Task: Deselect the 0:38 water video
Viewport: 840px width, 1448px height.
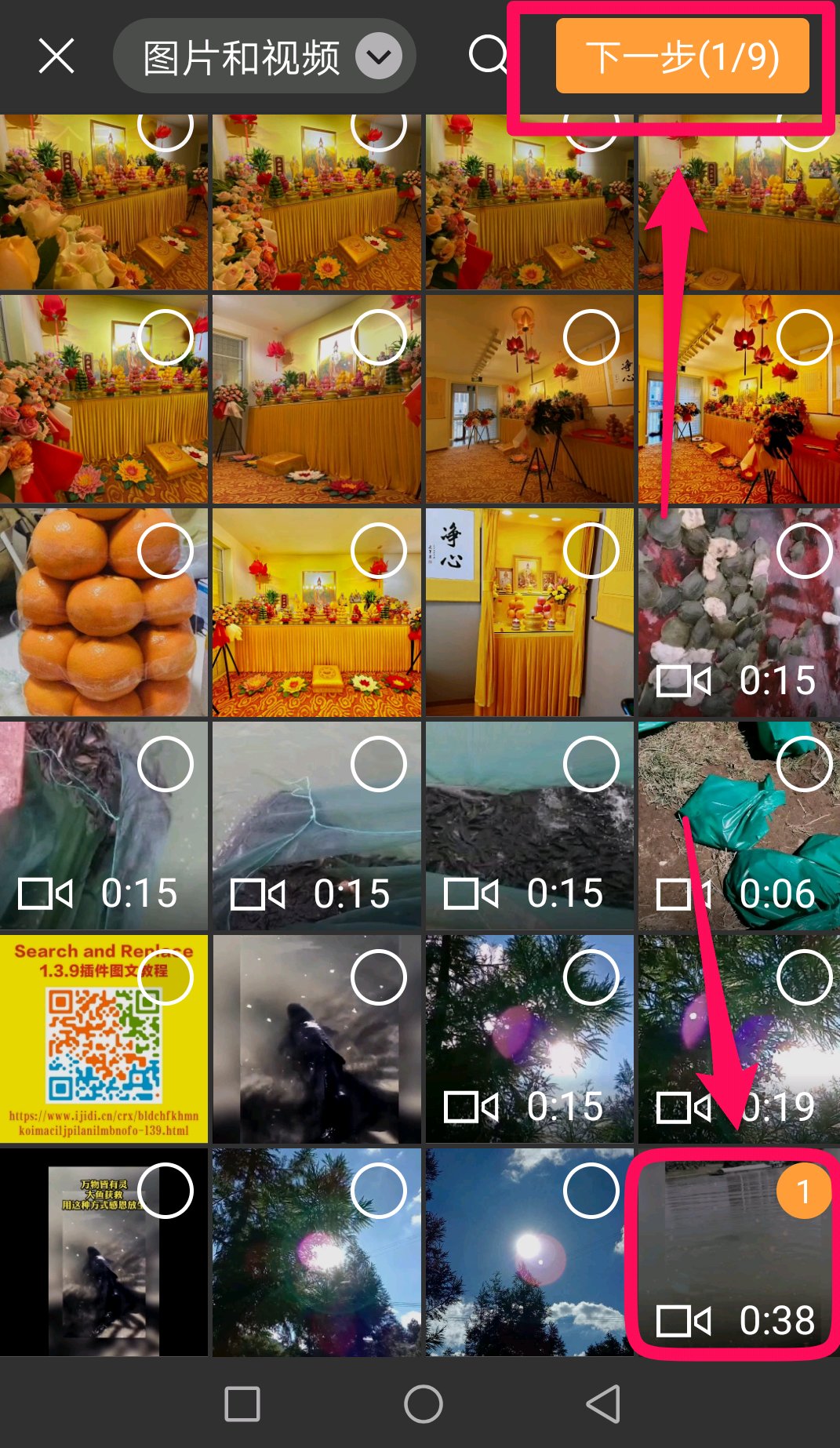Action: tap(804, 1191)
